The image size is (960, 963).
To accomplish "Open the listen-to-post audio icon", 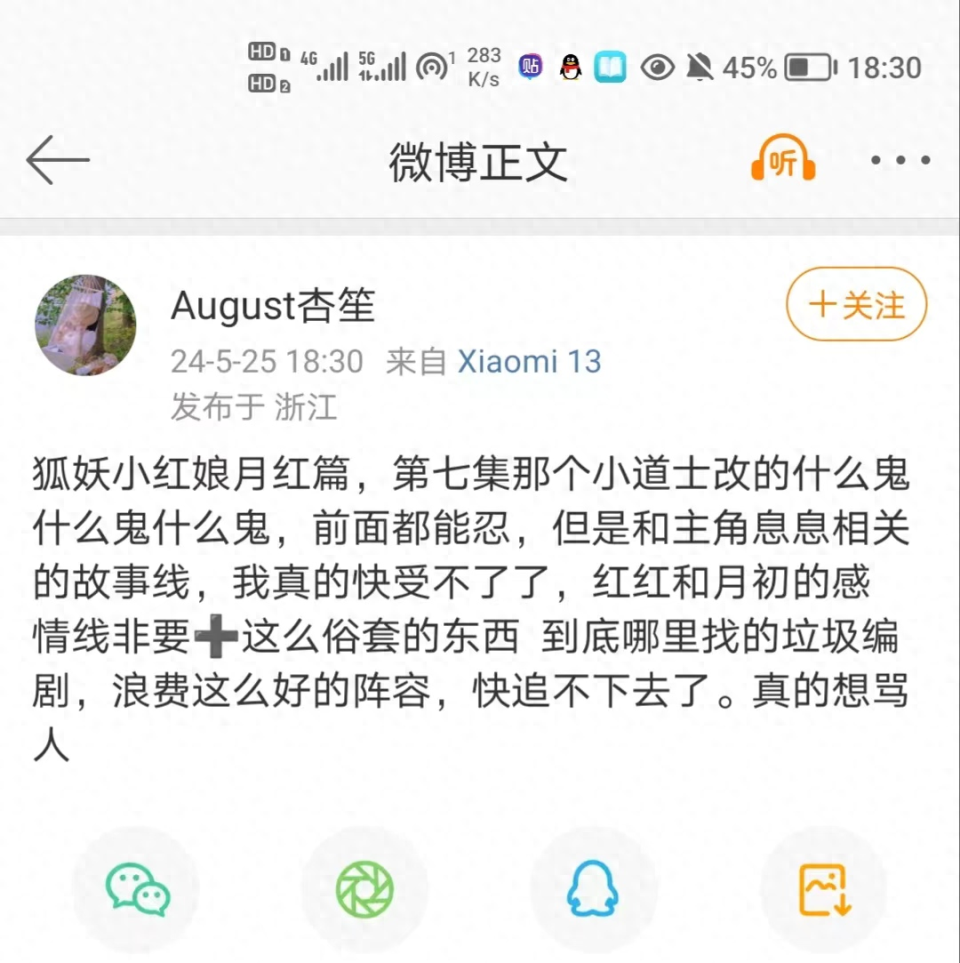I will [x=783, y=160].
